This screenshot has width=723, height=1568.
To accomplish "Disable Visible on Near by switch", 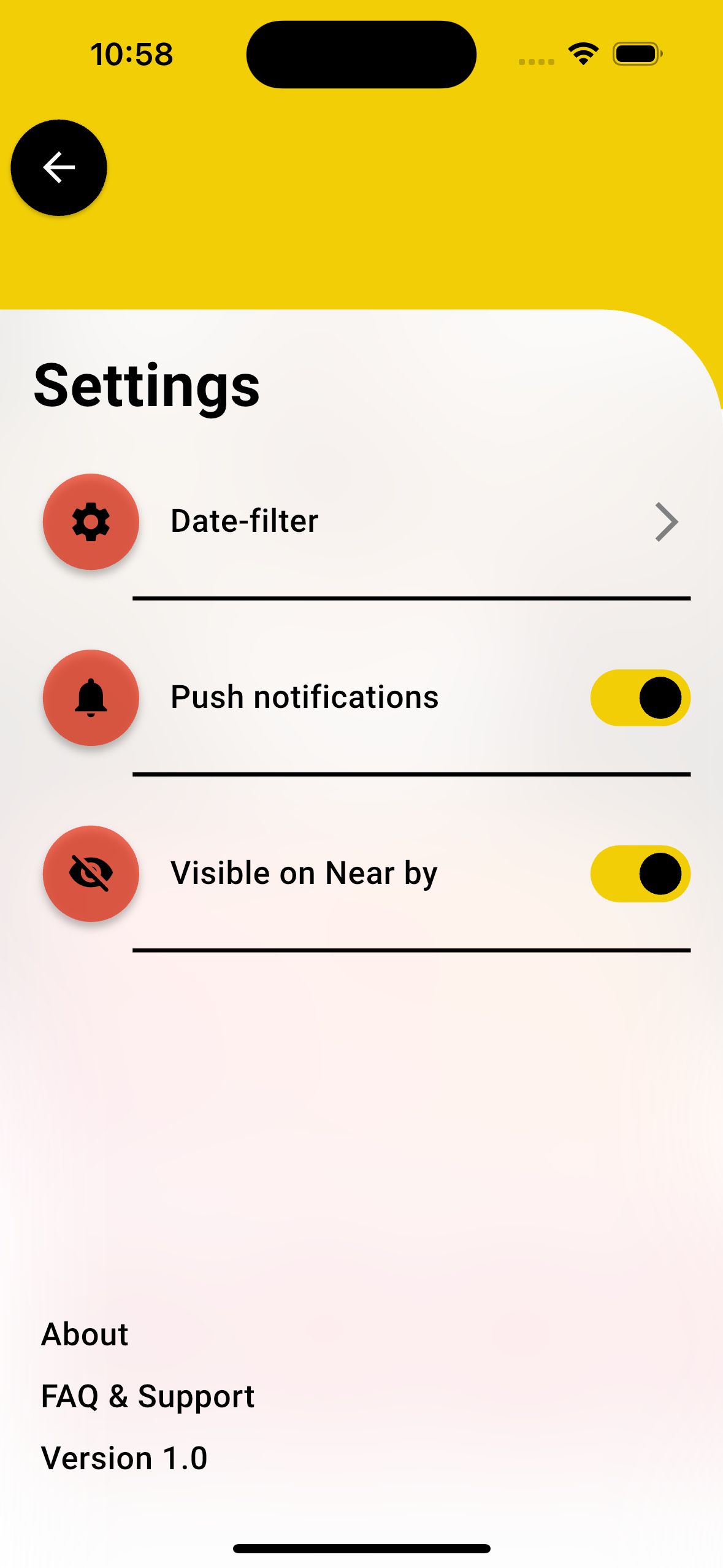I will point(640,874).
